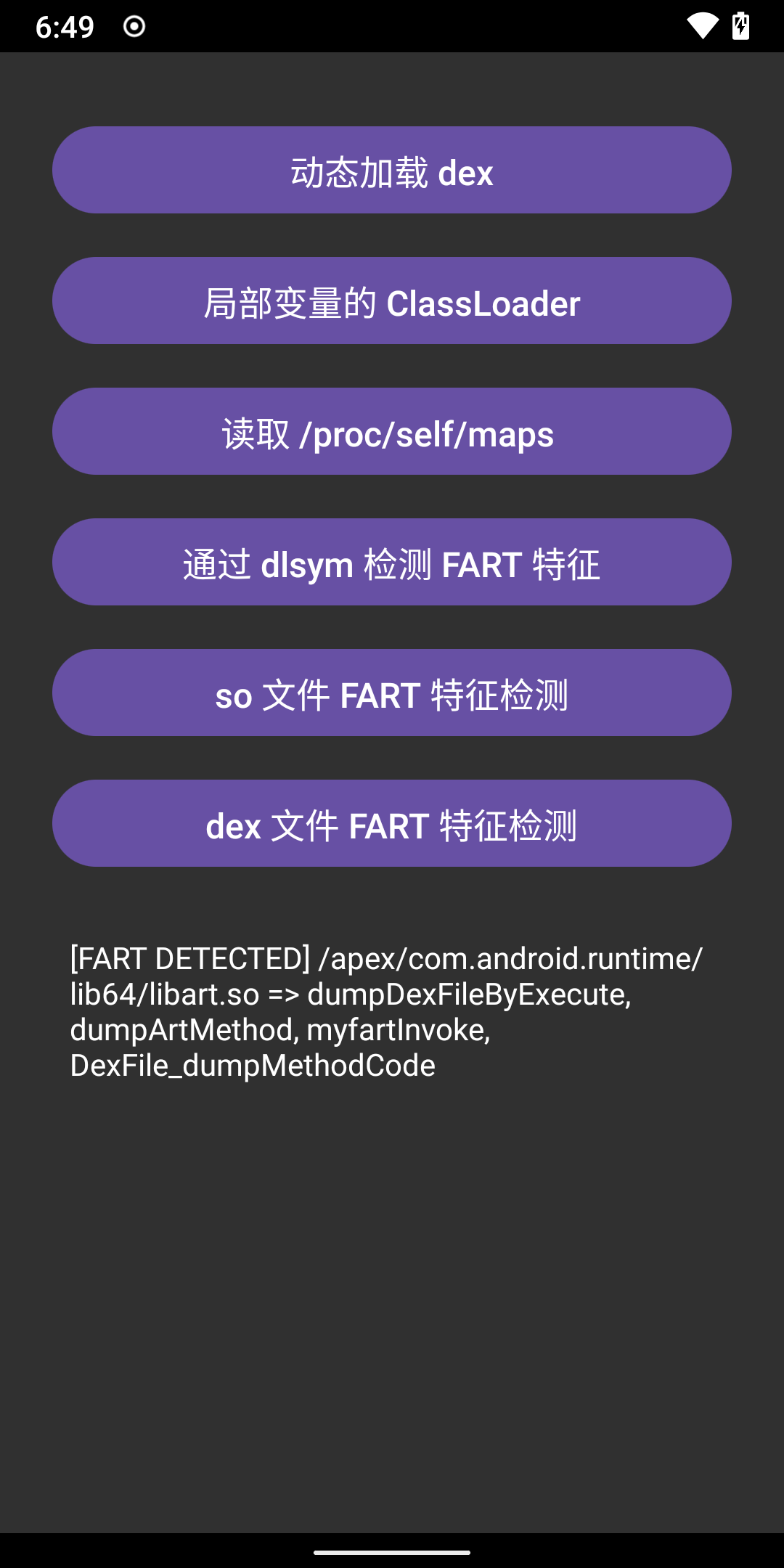The height and width of the screenshot is (1568, 784).
Task: Tap the dex 文件 FART 特征检测 button
Action: click(392, 823)
